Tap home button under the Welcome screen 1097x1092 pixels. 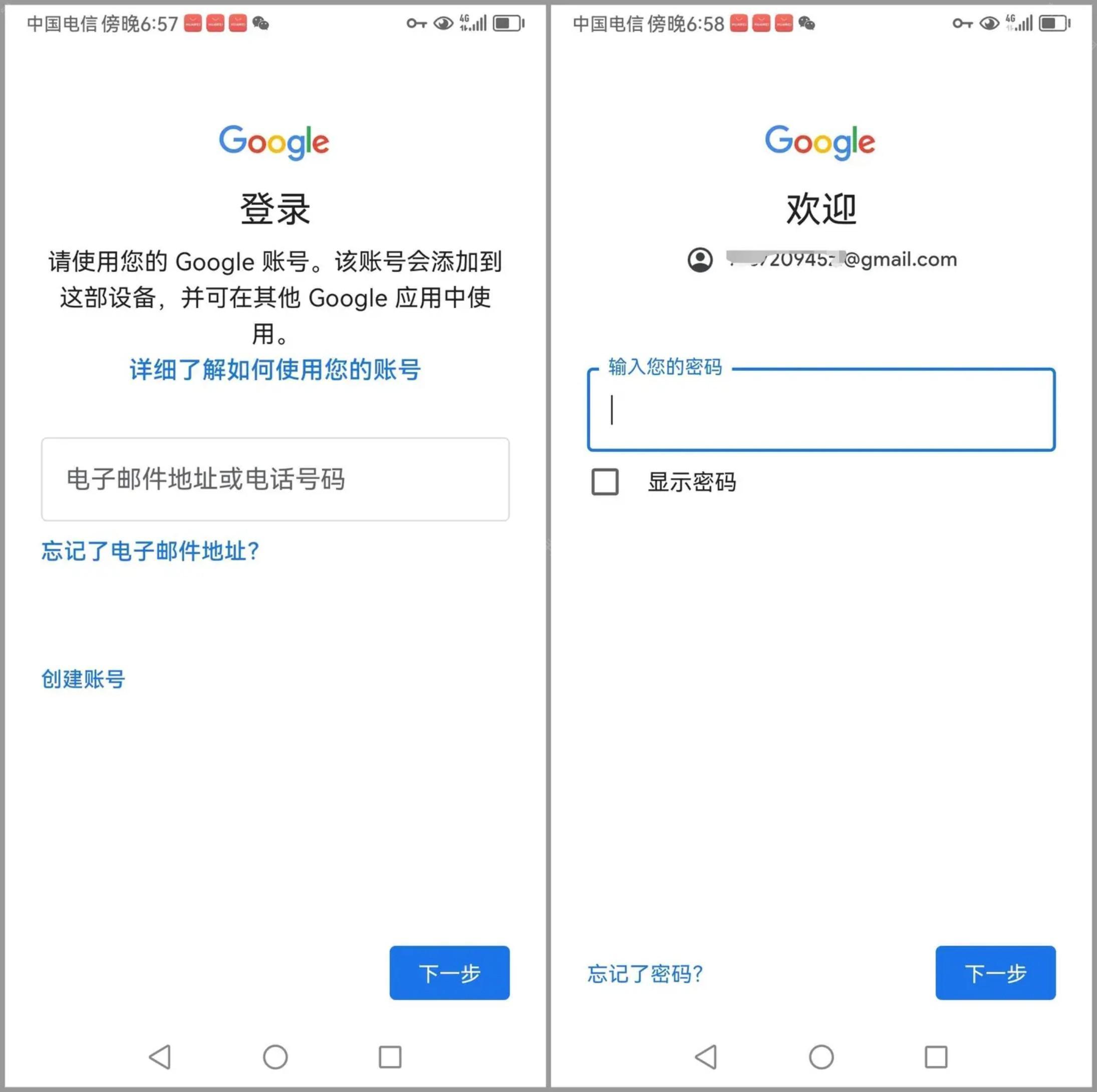coord(821,1057)
